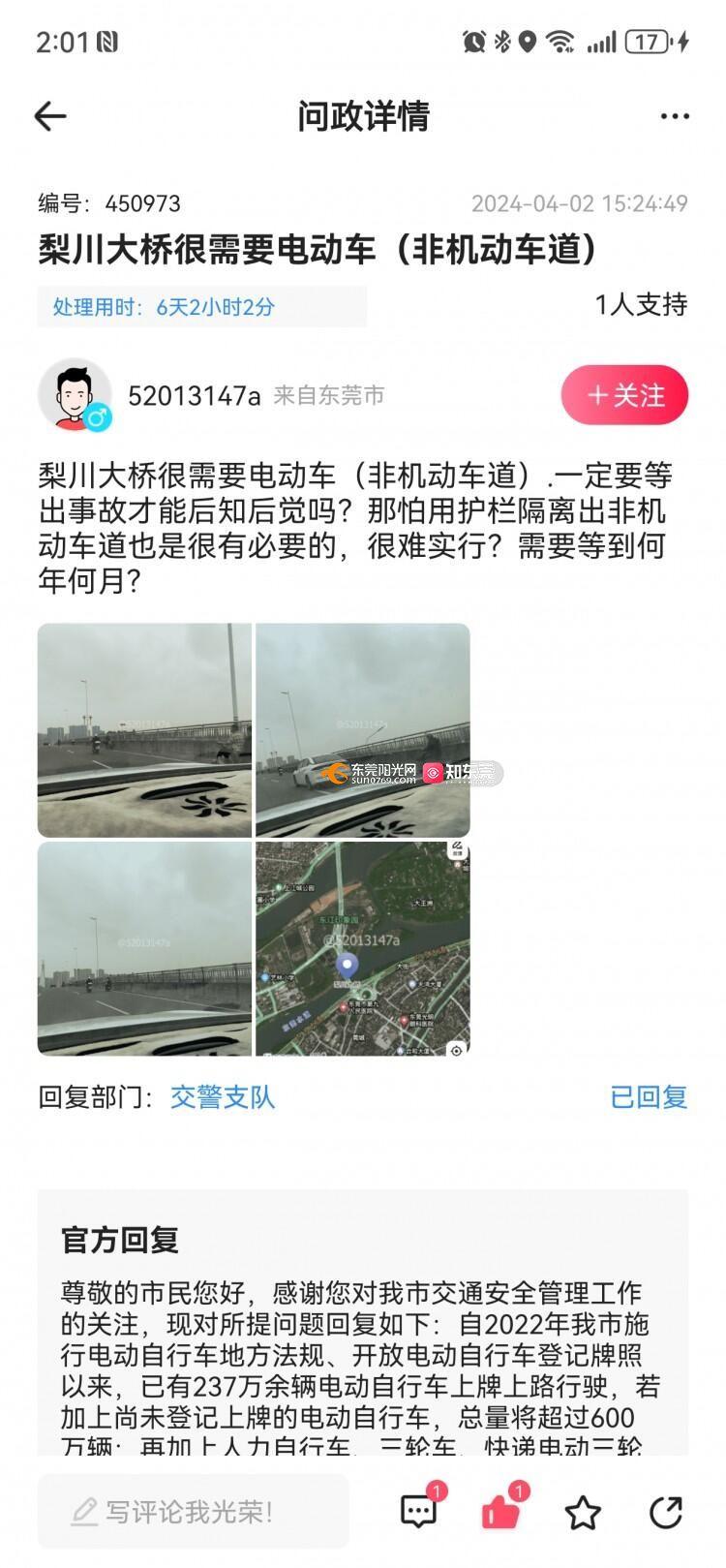Image resolution: width=726 pixels, height=1568 pixels.
Task: Open the comments icon with badge
Action: point(419,1510)
